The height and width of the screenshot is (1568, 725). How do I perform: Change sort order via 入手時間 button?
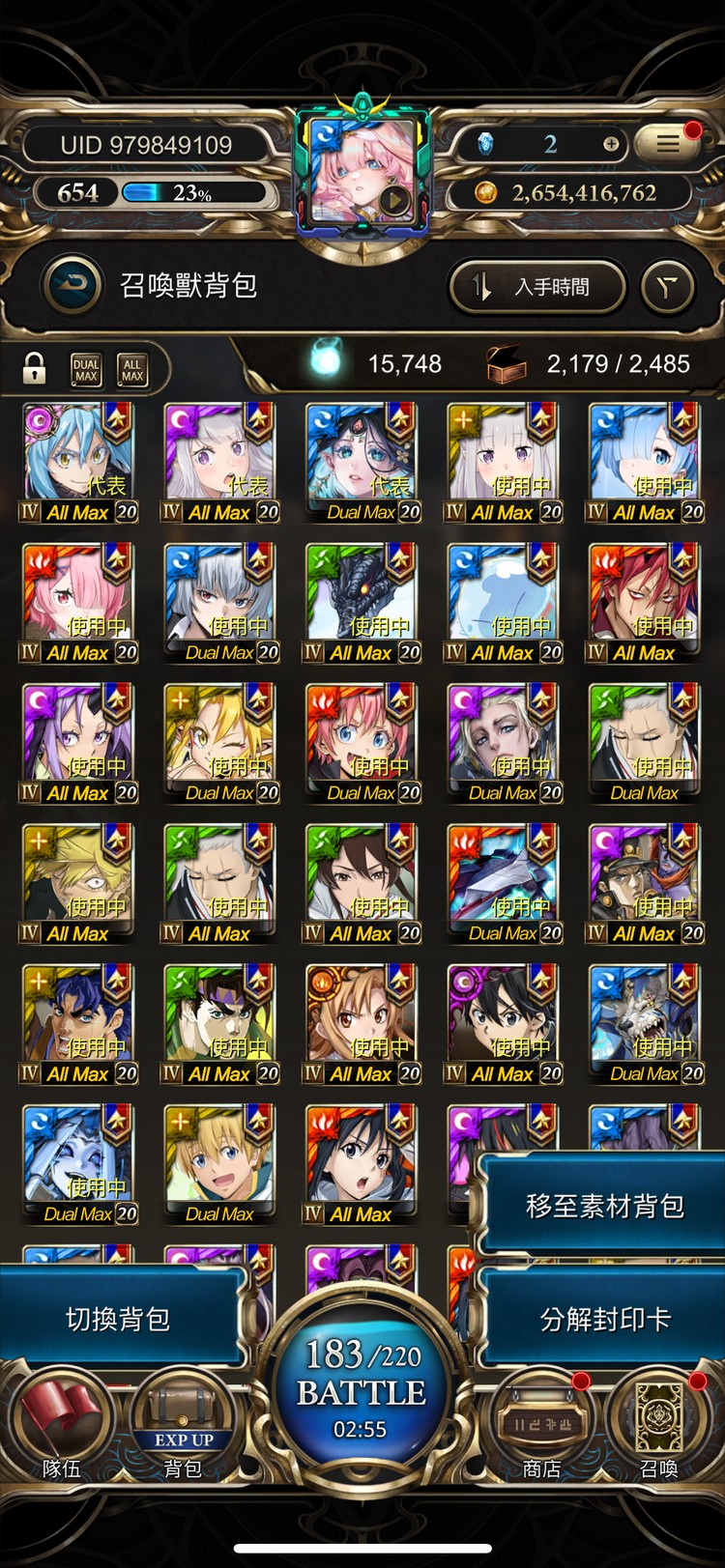(x=536, y=286)
